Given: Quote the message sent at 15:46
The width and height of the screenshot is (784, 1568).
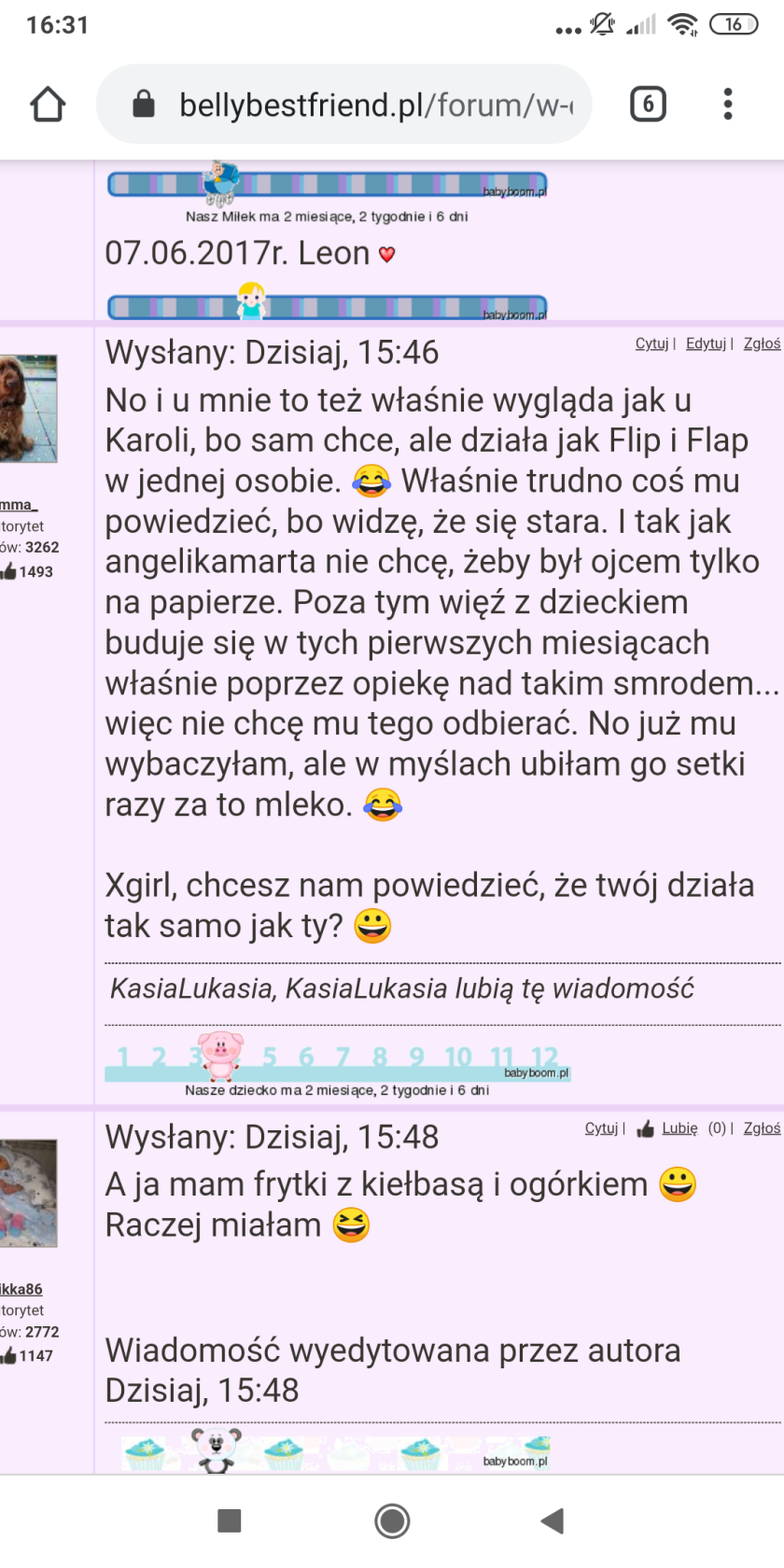Looking at the screenshot, I should click(x=651, y=343).
